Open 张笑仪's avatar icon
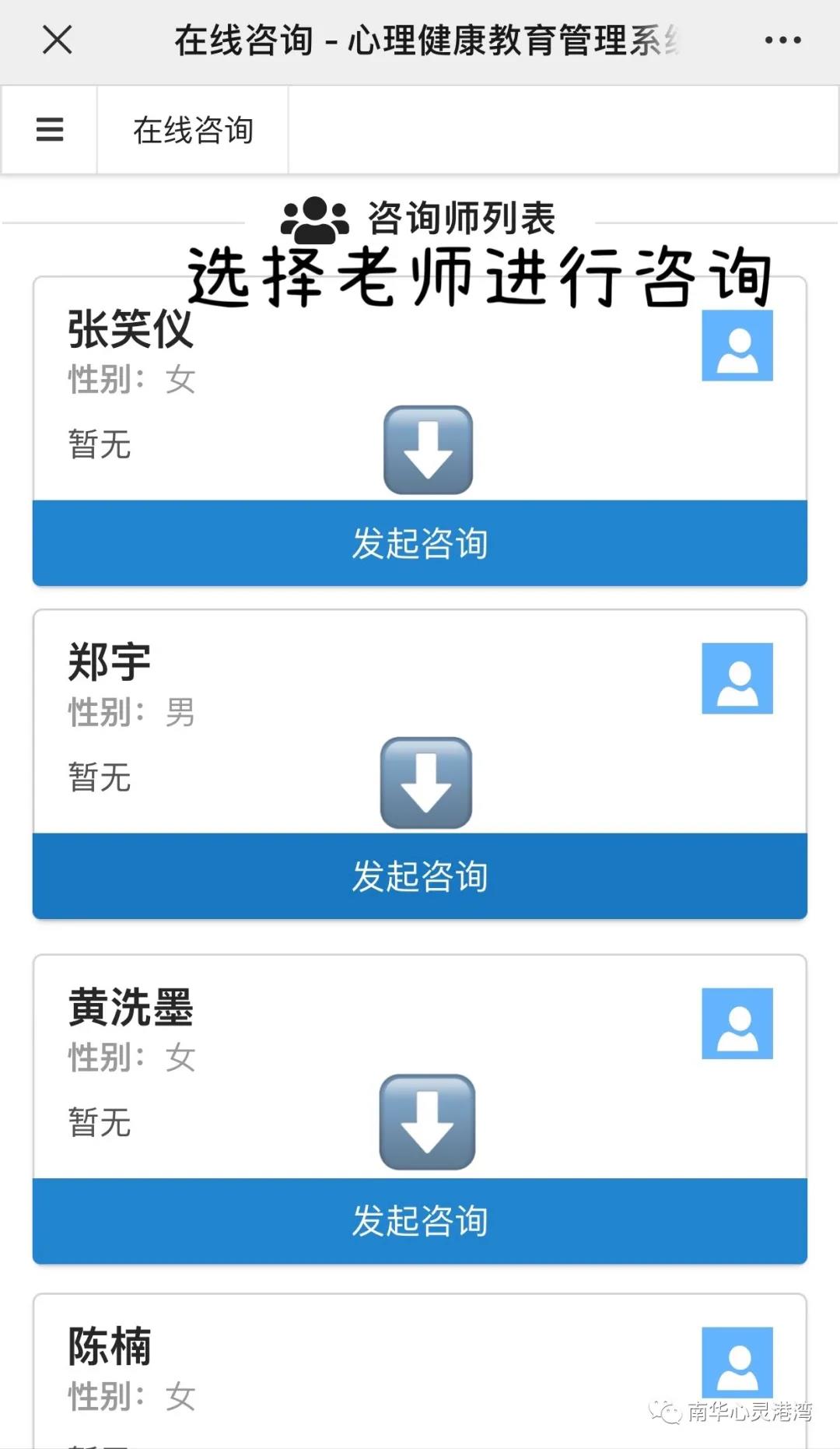 click(x=736, y=344)
